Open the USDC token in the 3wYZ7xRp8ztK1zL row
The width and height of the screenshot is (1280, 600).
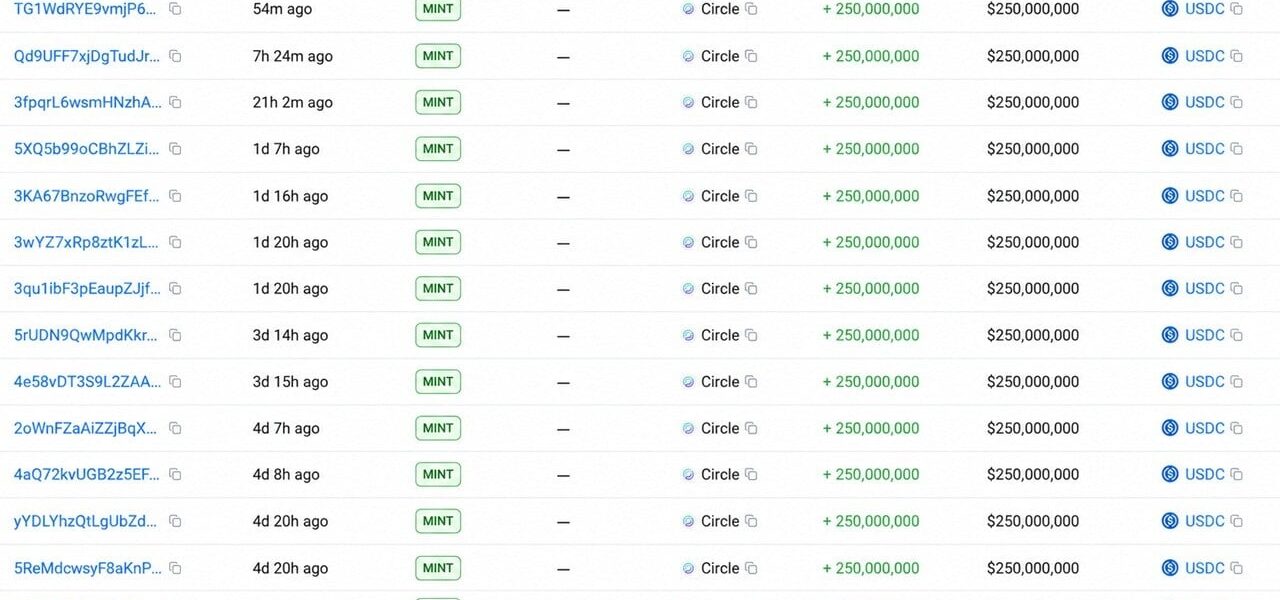1204,242
